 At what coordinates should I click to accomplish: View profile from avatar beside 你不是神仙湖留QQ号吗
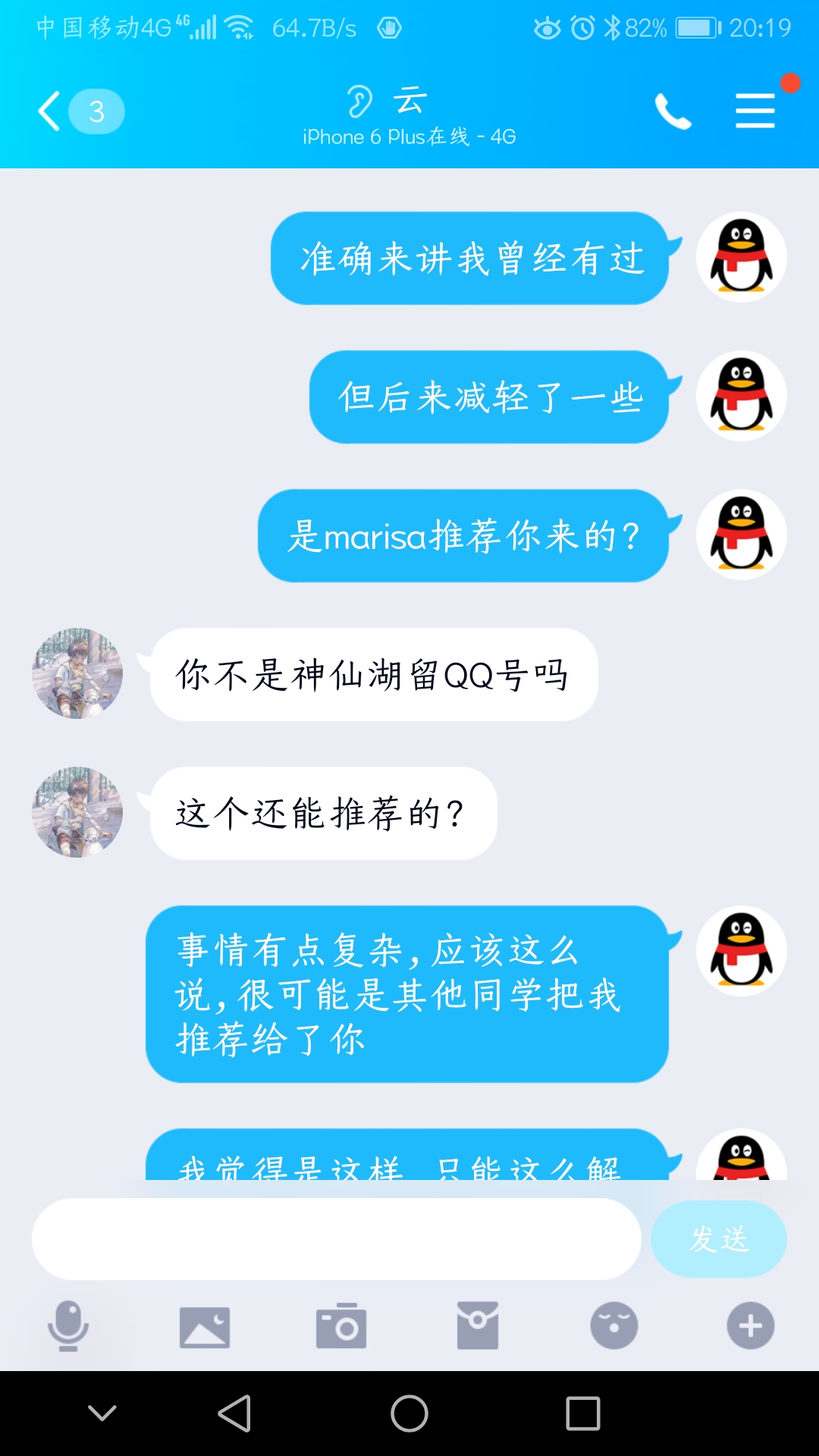[x=77, y=673]
